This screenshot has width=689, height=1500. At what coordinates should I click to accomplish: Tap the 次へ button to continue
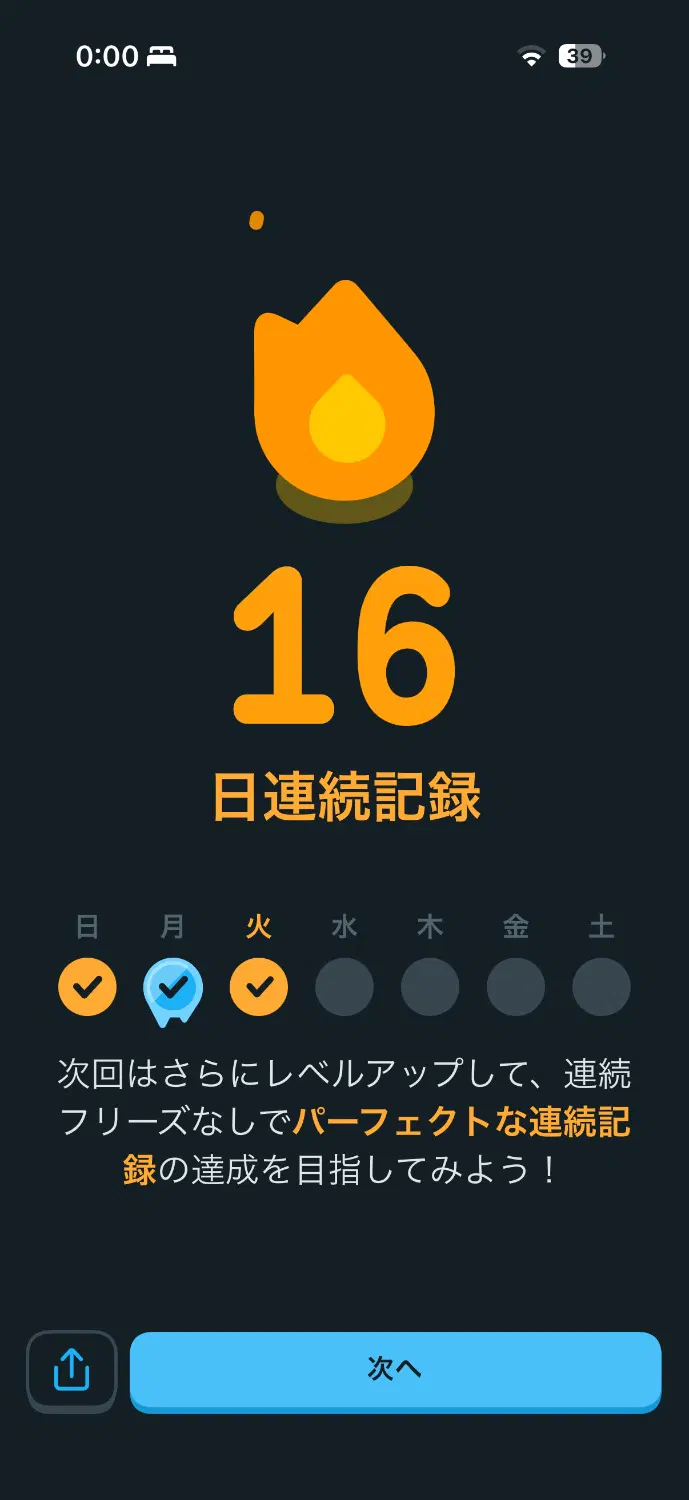pos(395,1369)
